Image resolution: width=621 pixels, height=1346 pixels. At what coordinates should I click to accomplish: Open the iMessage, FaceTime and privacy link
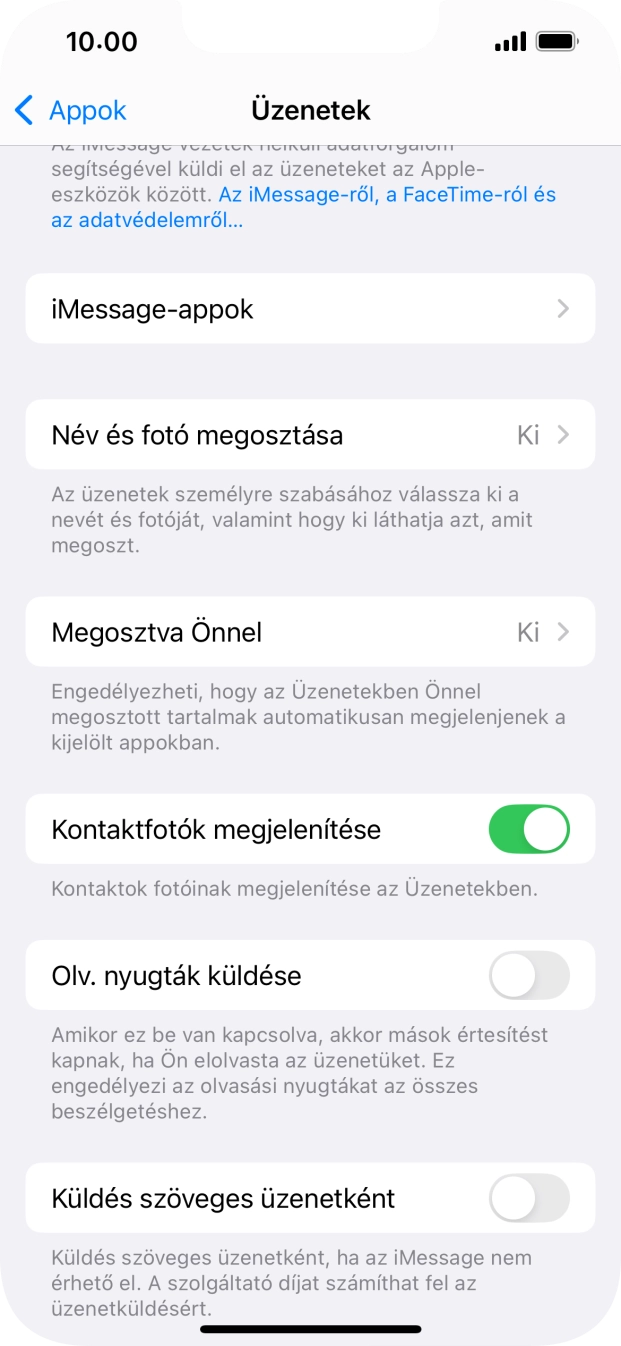[387, 195]
